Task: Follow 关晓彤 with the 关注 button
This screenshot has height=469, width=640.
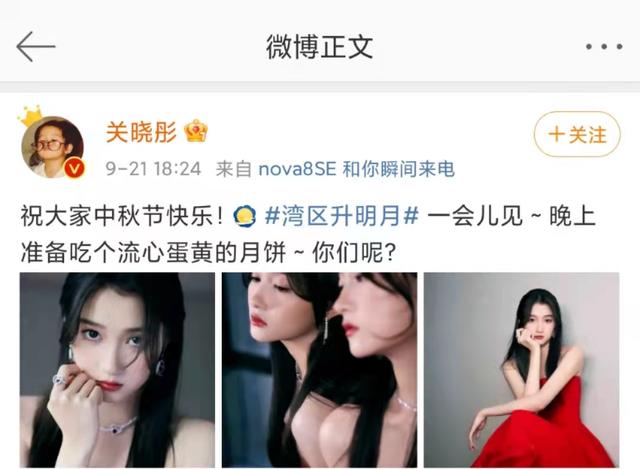Action: click(577, 134)
